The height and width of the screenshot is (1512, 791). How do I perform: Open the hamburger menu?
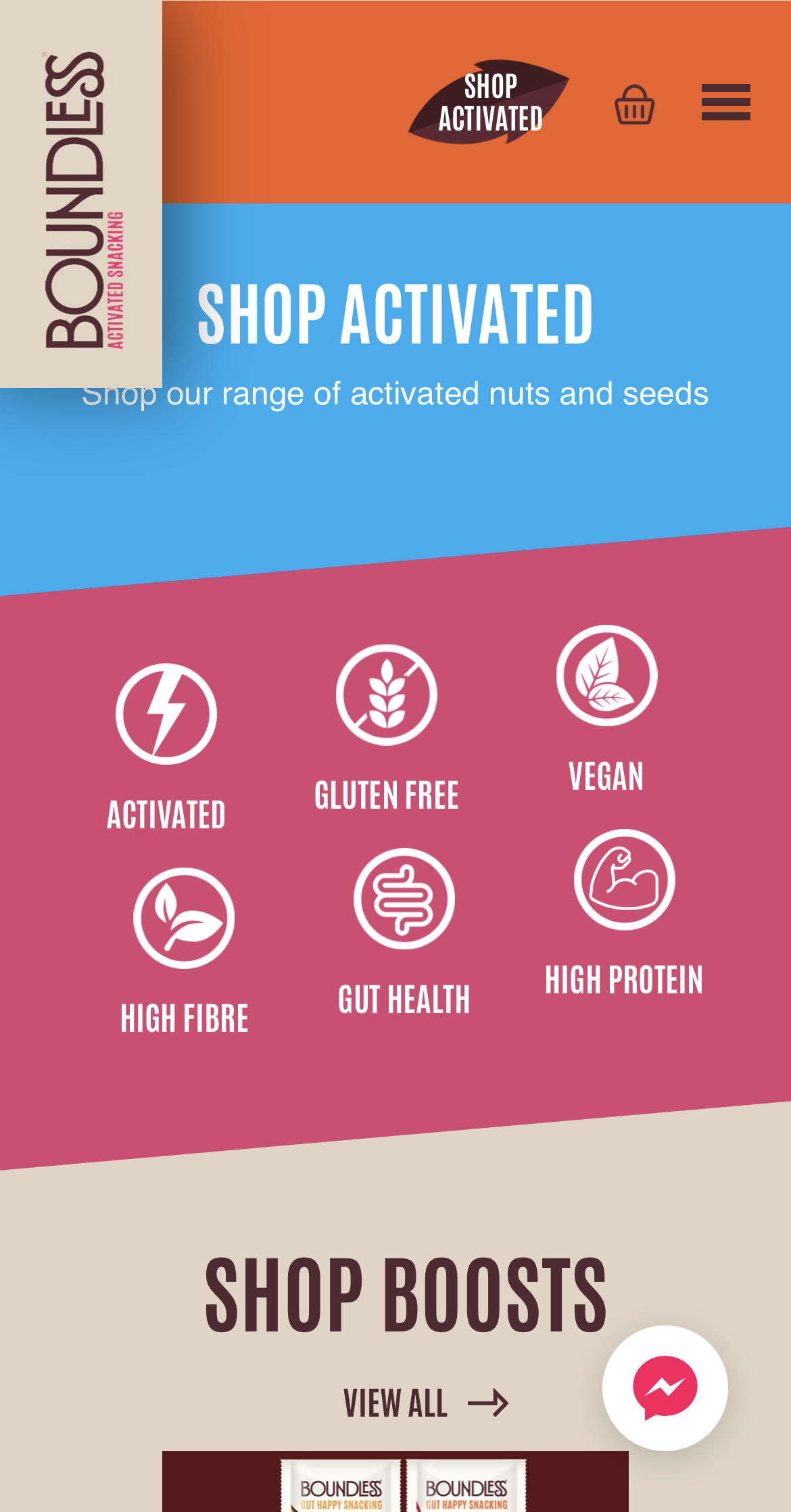click(725, 102)
